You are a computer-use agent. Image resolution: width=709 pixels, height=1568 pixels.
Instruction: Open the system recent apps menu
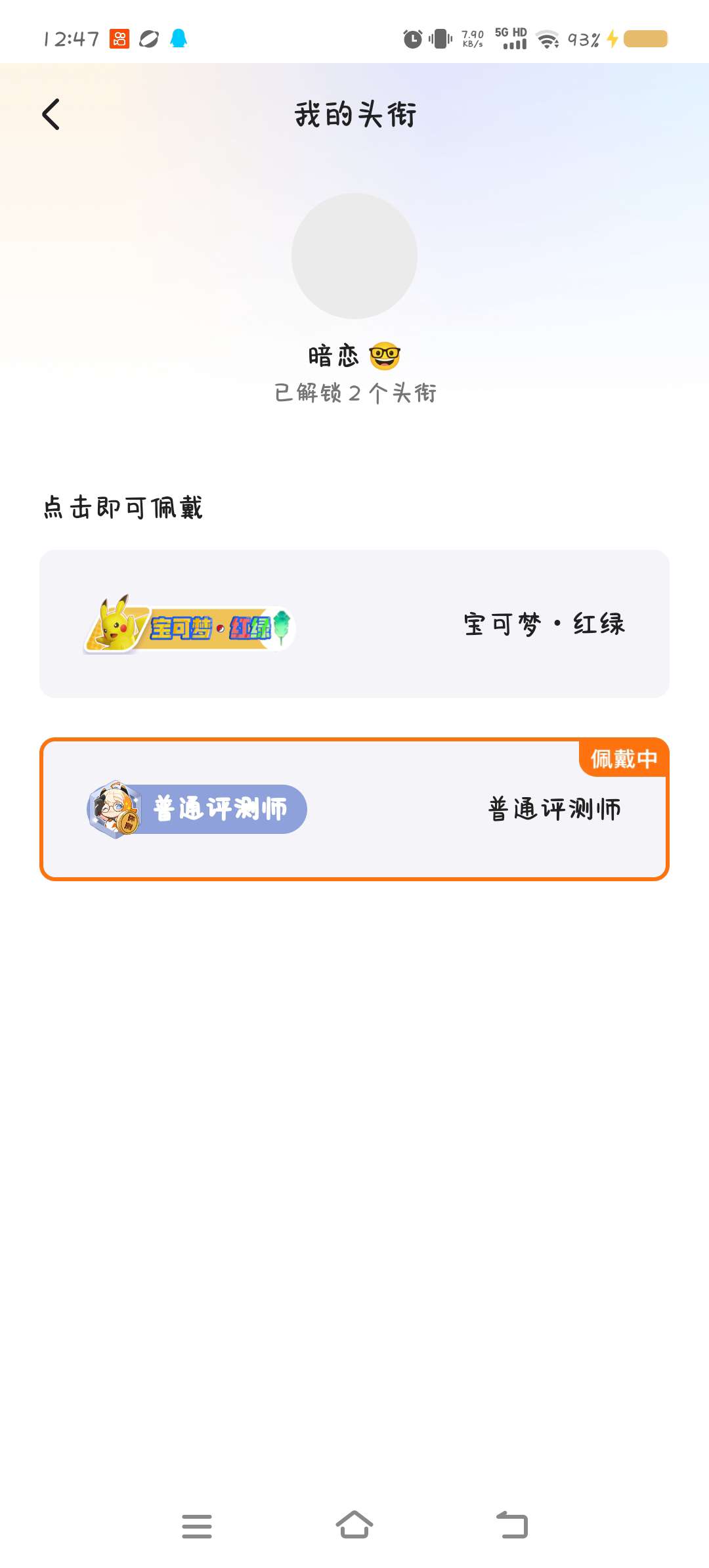197,1526
